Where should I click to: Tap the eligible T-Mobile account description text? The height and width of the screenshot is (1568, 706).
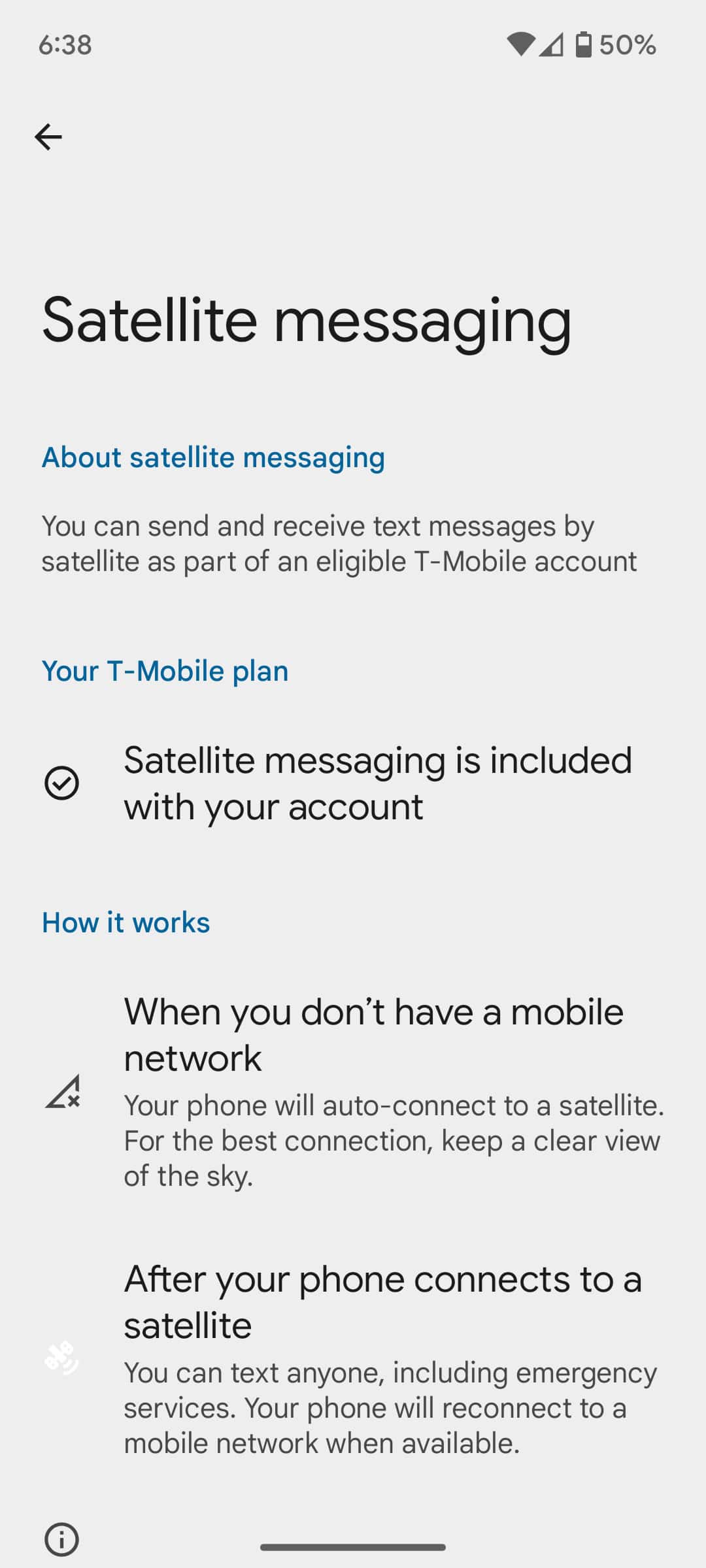point(340,542)
